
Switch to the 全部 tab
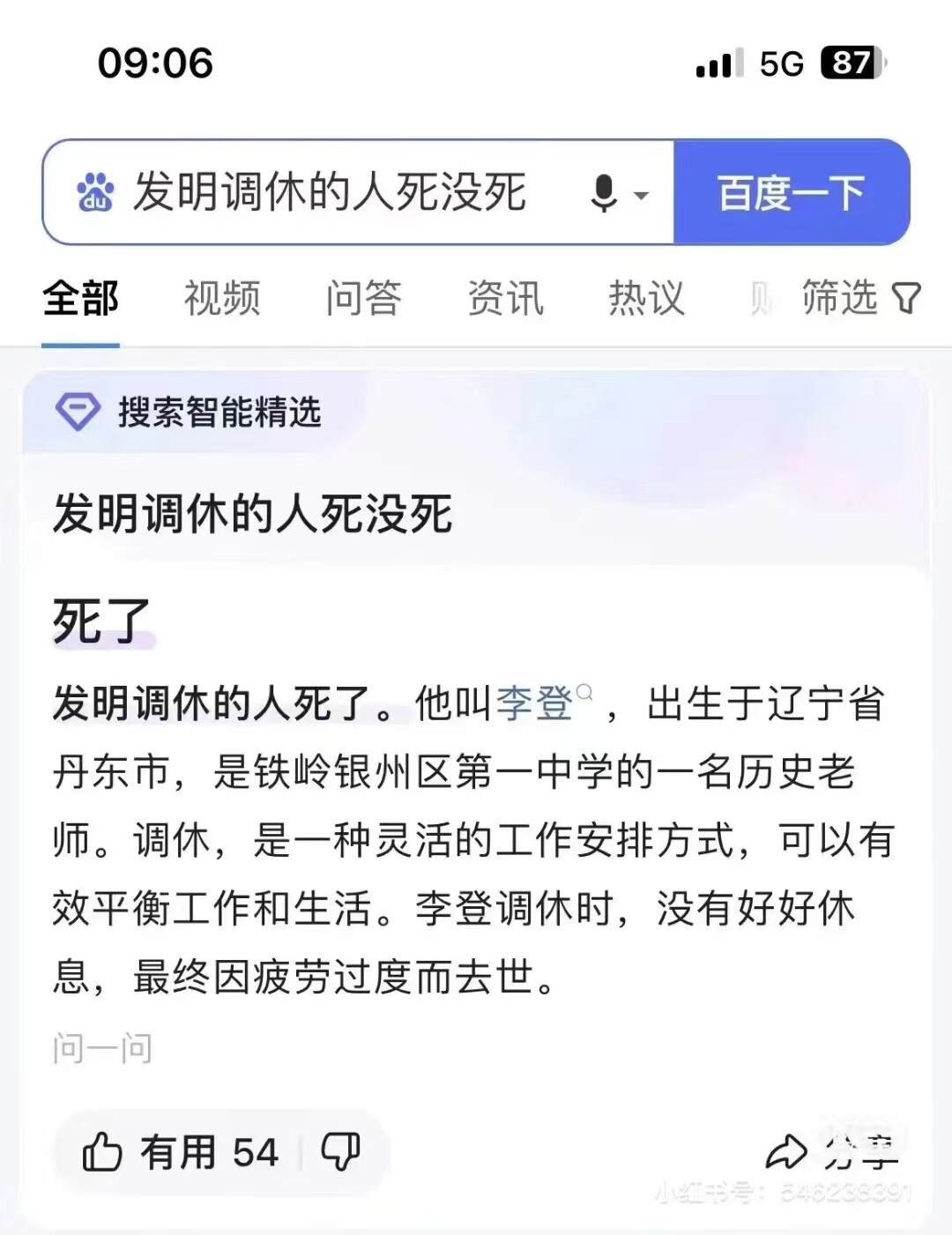pos(80,298)
